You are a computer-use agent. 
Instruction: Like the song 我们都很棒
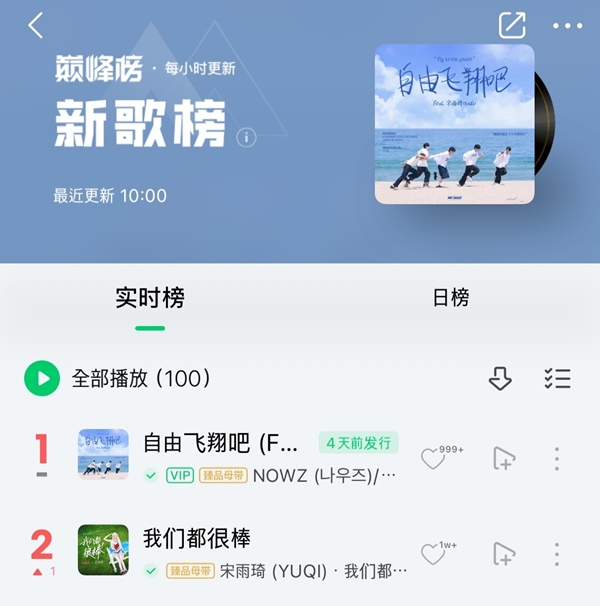pos(433,554)
